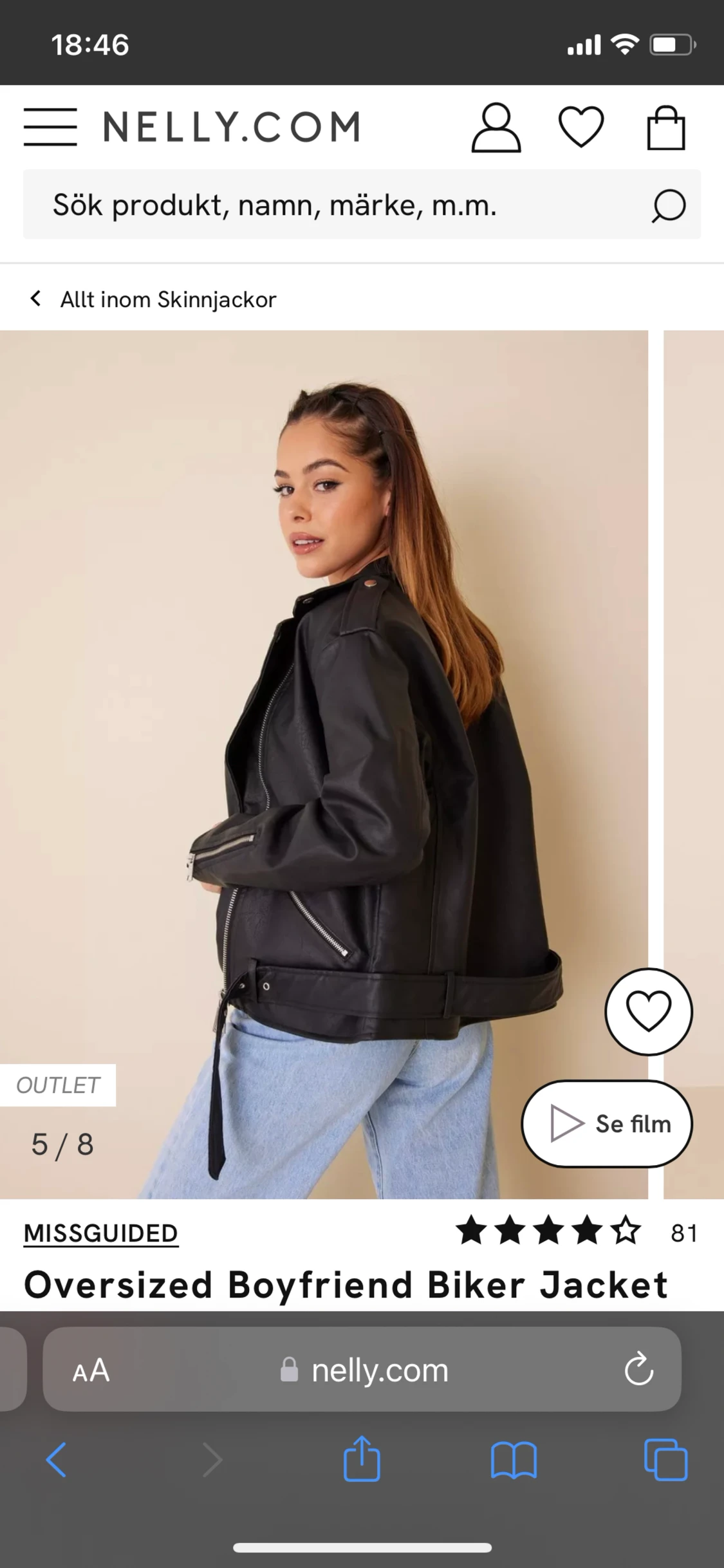
Task: Open the hamburger menu
Action: point(50,127)
